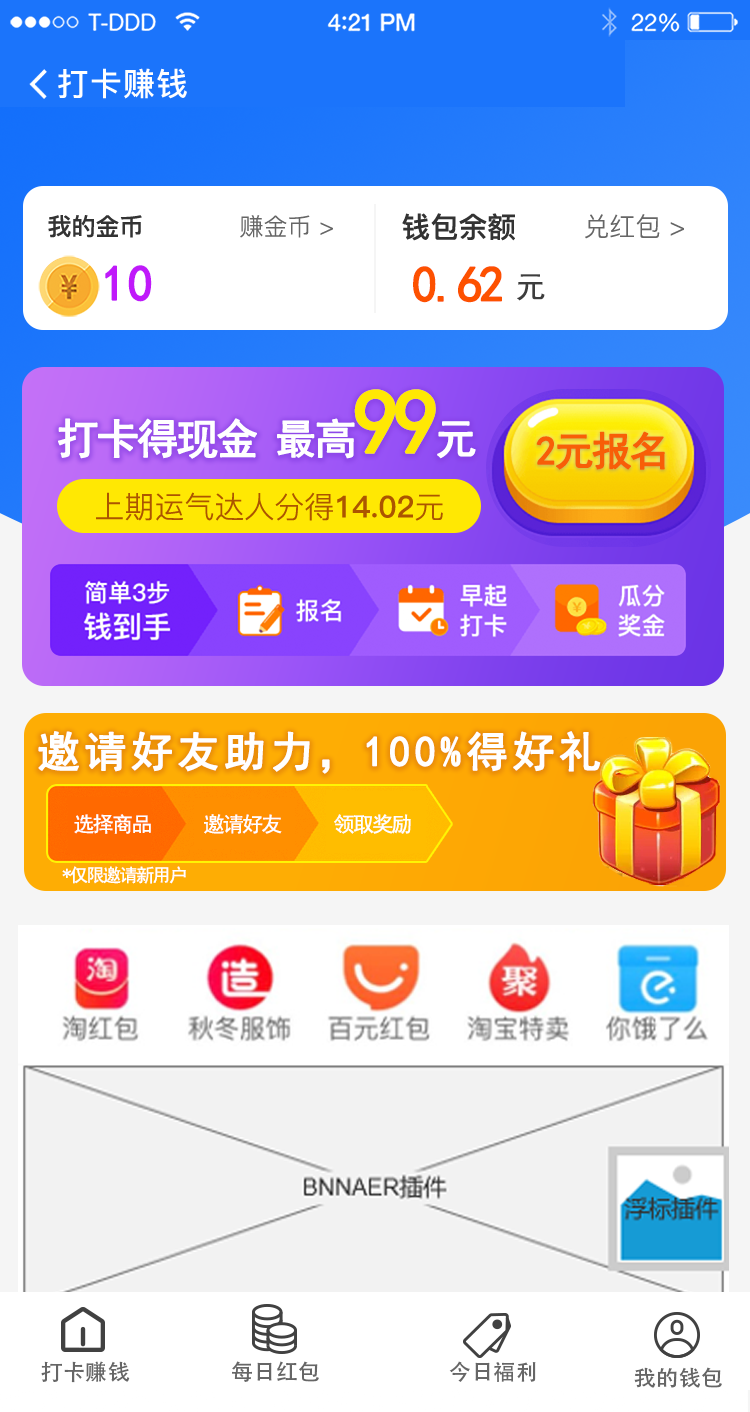The image size is (750, 1412).
Task: Tap the floating 浮标插件 widget
Action: tap(670, 1208)
